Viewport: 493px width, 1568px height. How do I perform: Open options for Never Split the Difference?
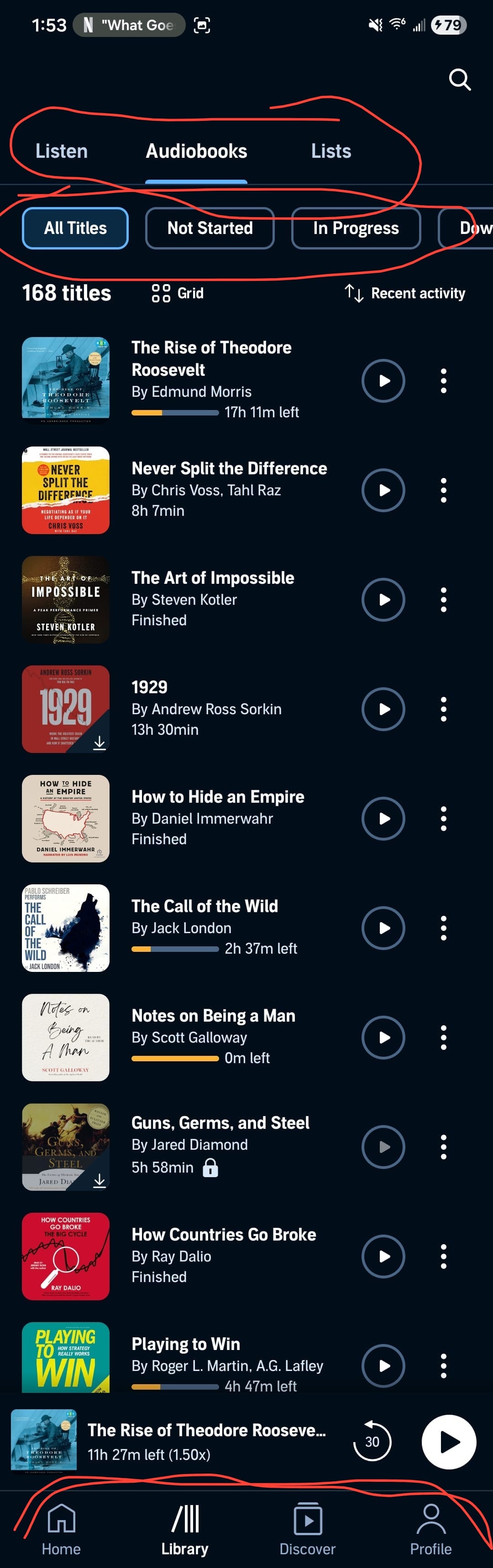tap(444, 490)
